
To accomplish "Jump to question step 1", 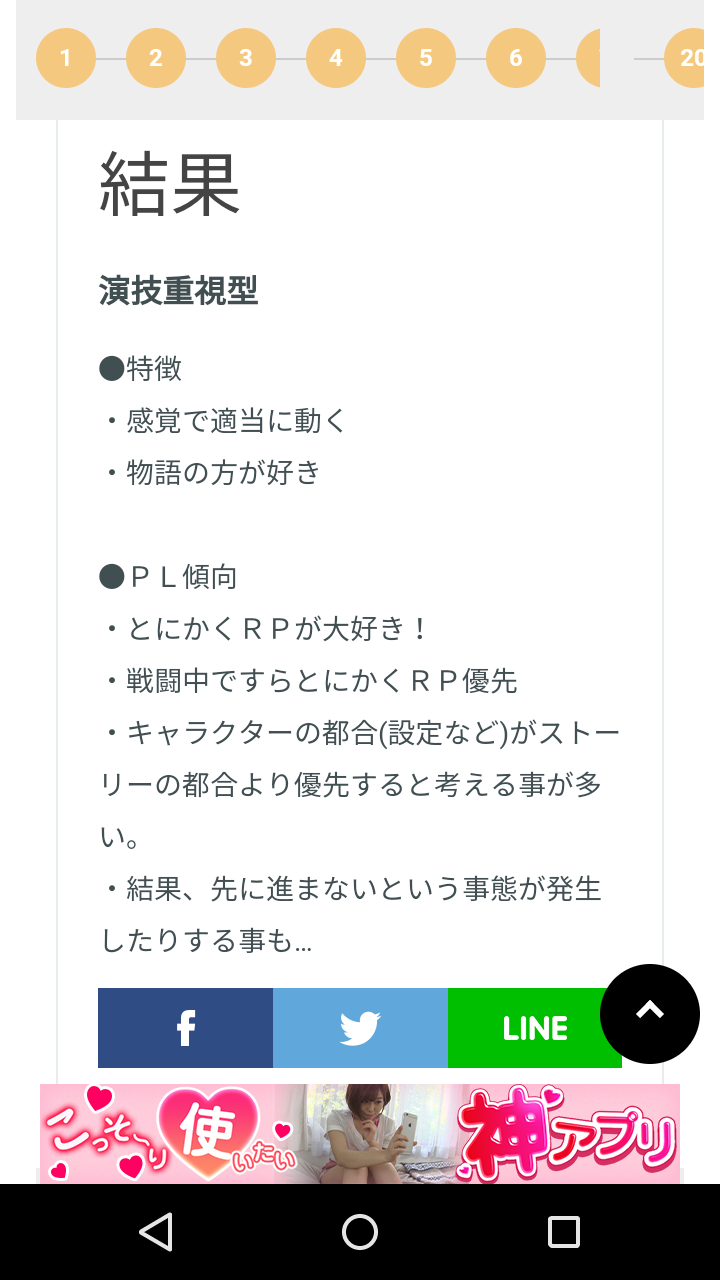I will click(66, 58).
